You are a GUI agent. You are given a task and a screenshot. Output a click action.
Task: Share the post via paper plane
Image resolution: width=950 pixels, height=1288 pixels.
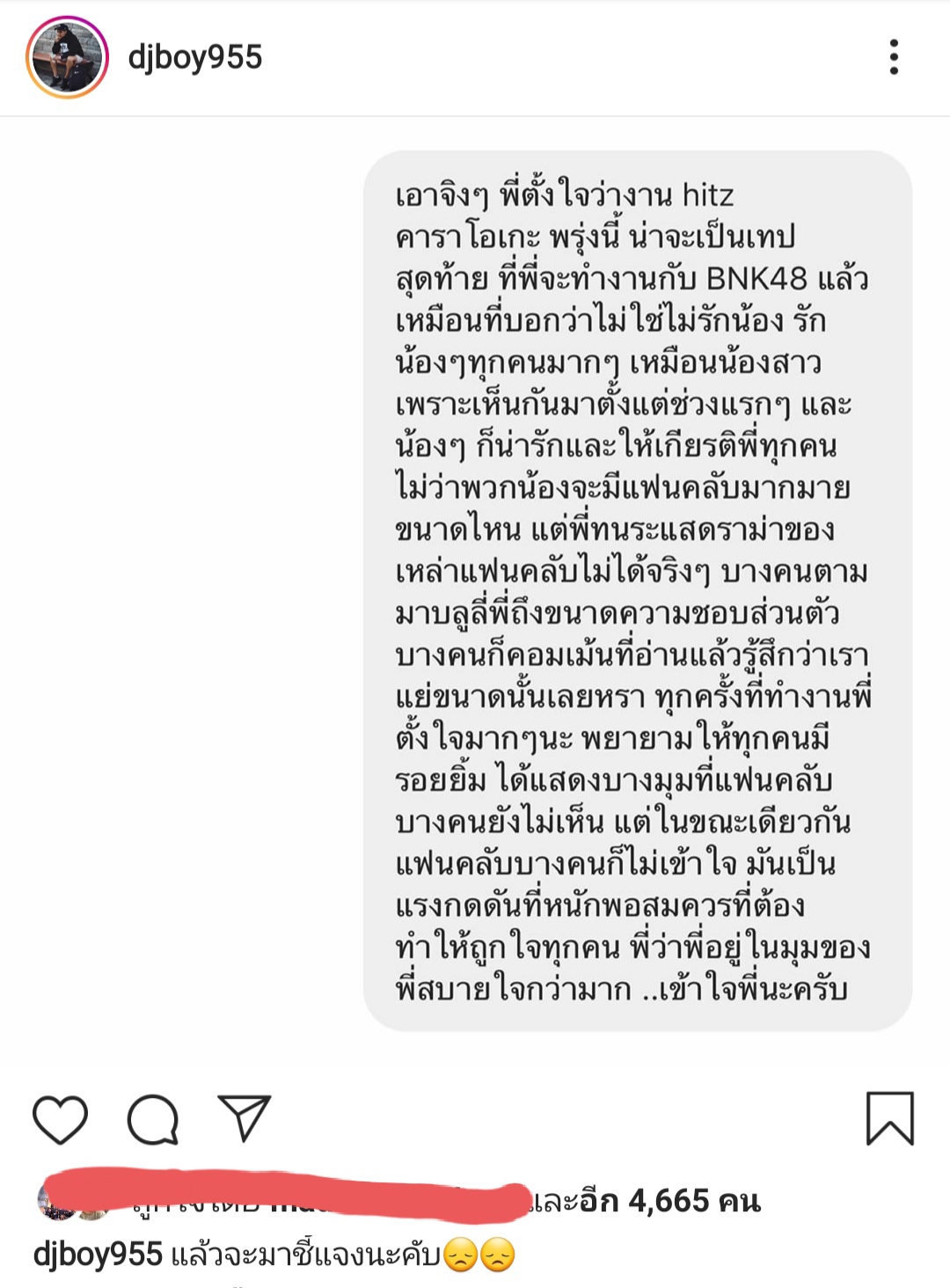click(x=244, y=1118)
